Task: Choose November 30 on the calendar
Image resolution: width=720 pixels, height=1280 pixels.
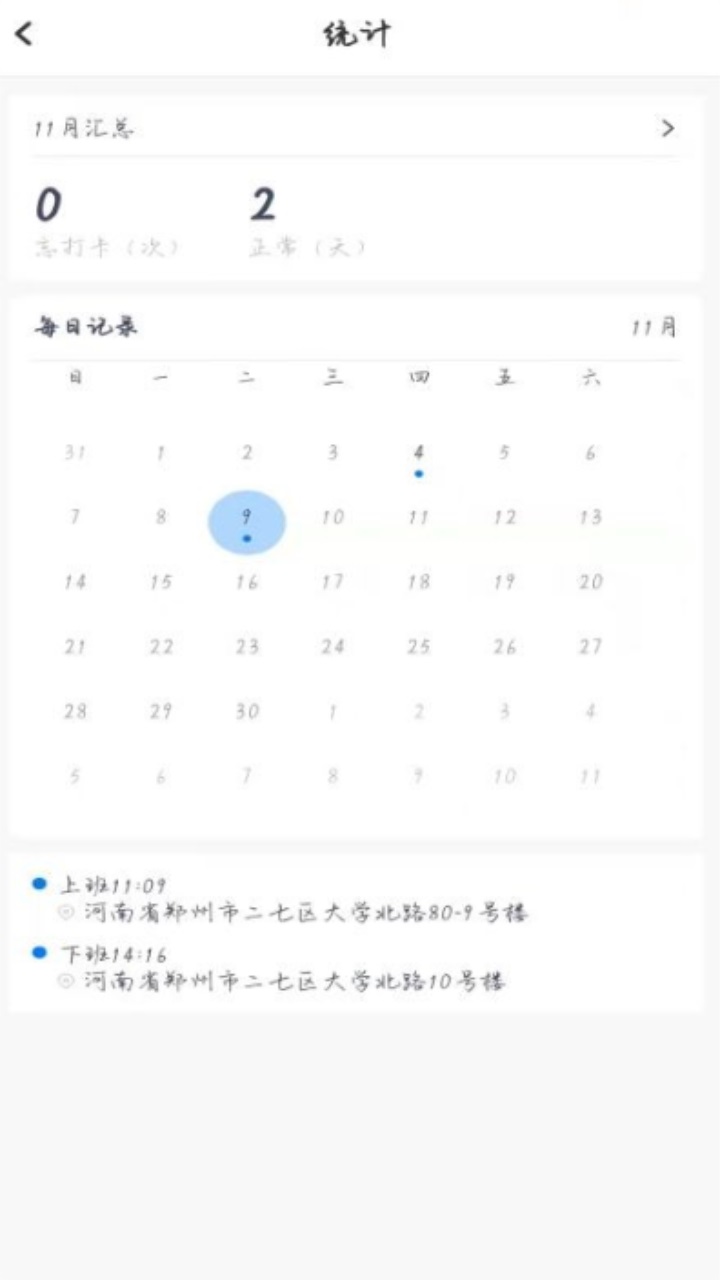Action: pos(247,711)
